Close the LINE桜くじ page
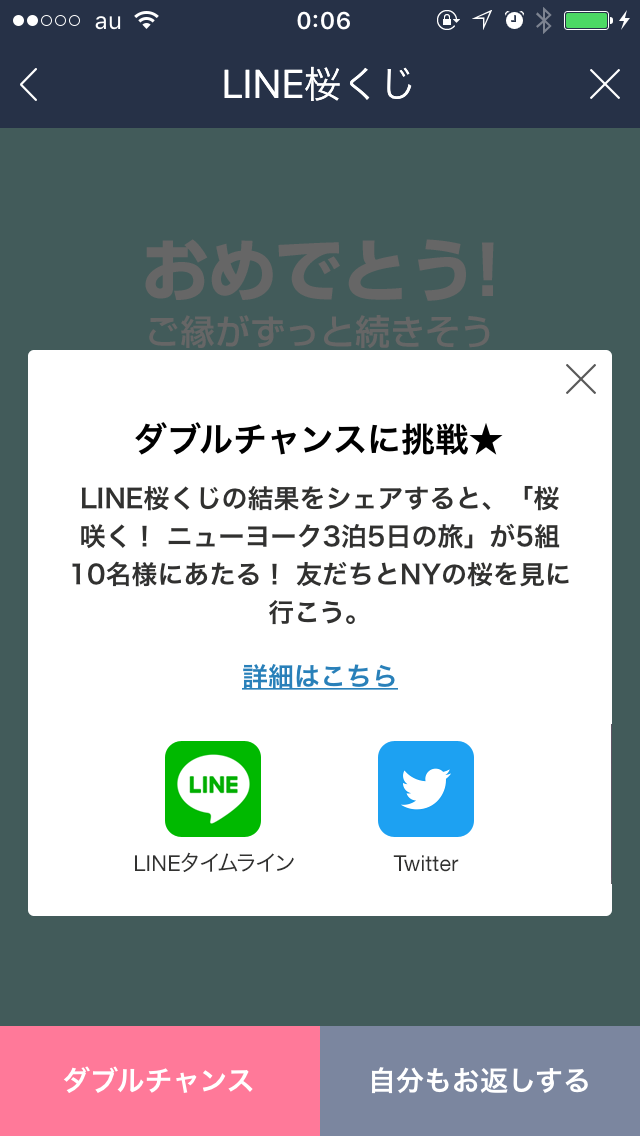This screenshot has width=640, height=1136. coord(604,85)
